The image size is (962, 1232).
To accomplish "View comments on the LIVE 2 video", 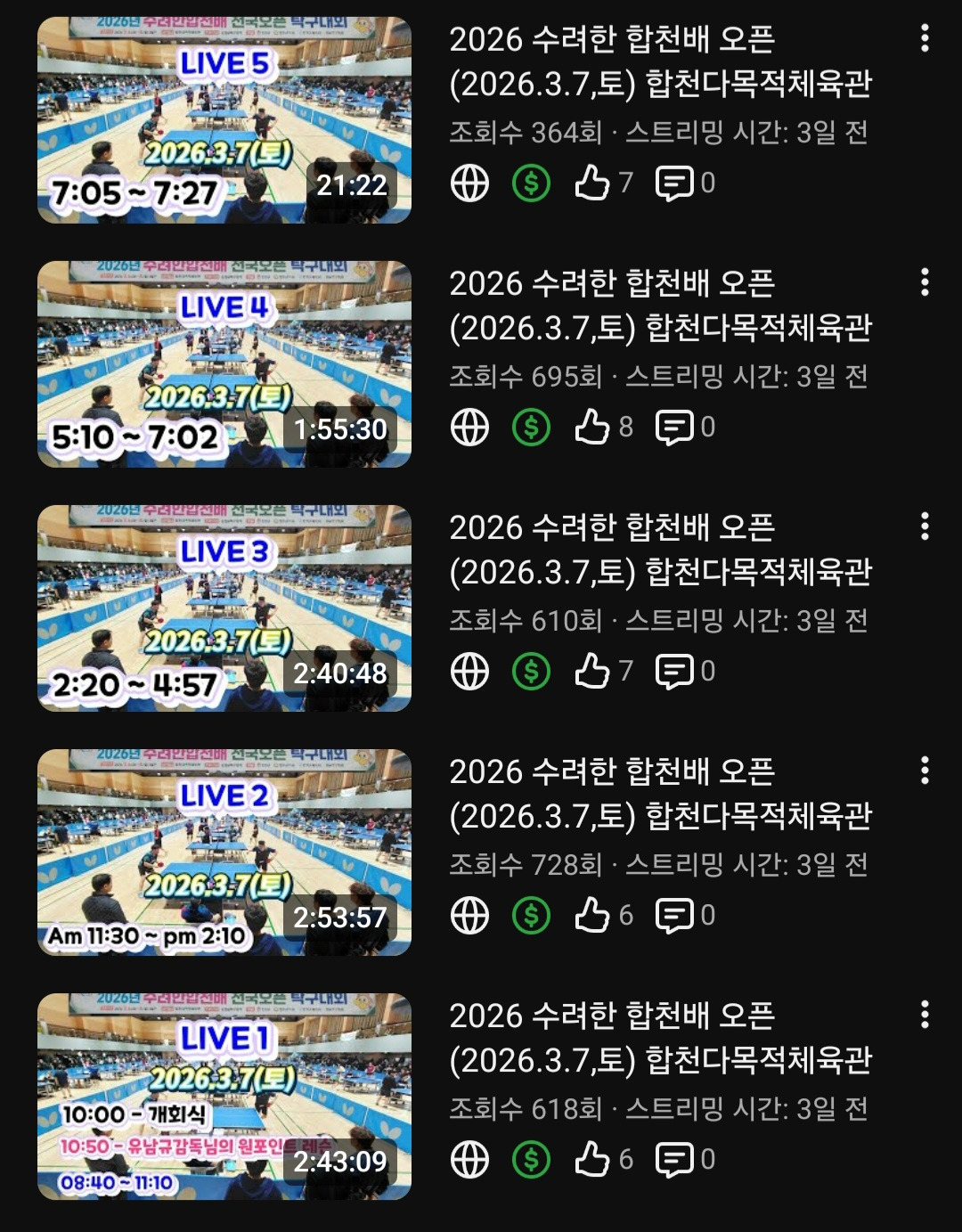I will pos(685,916).
